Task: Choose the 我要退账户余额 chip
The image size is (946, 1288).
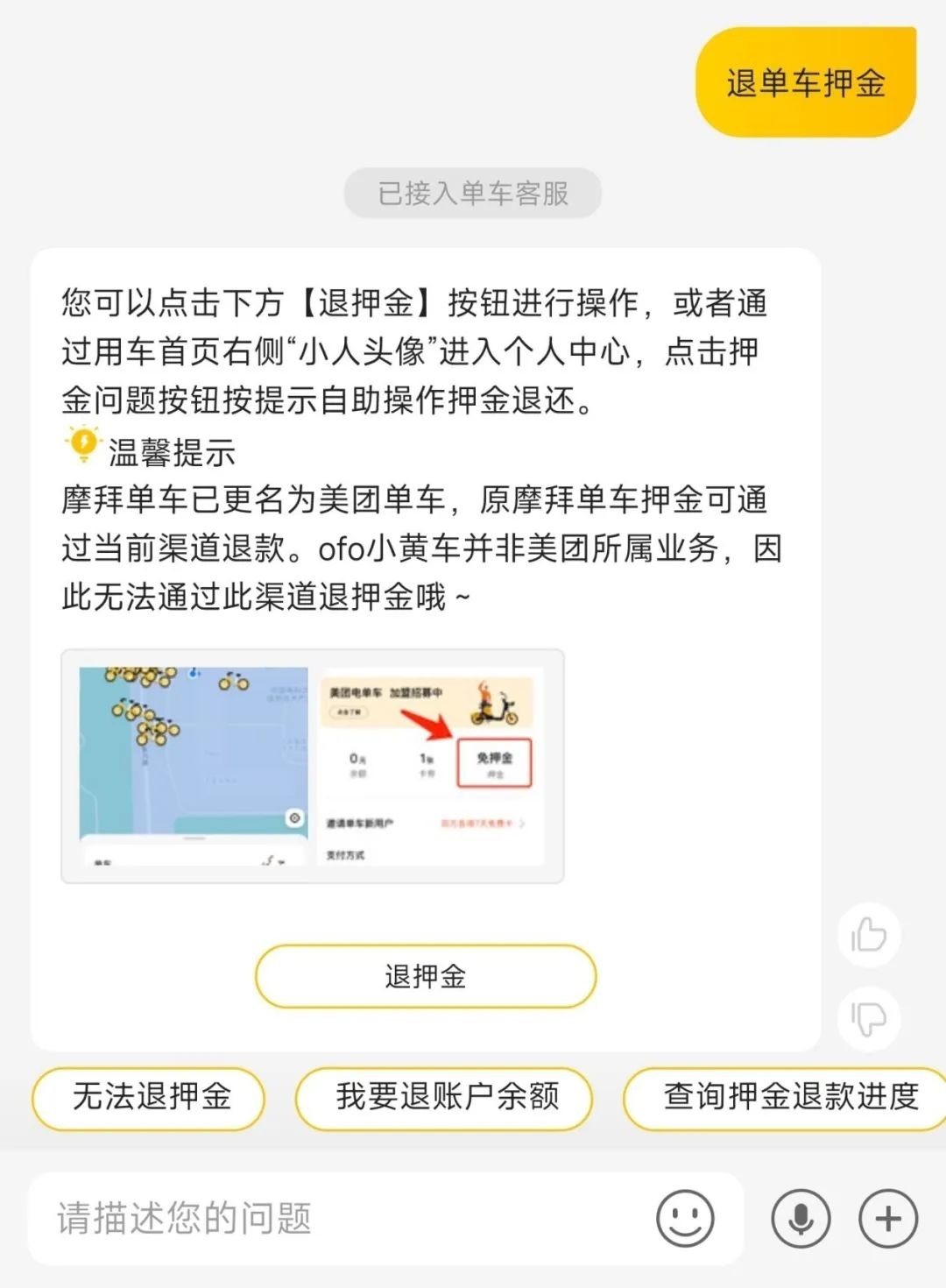Action: pos(445,1097)
